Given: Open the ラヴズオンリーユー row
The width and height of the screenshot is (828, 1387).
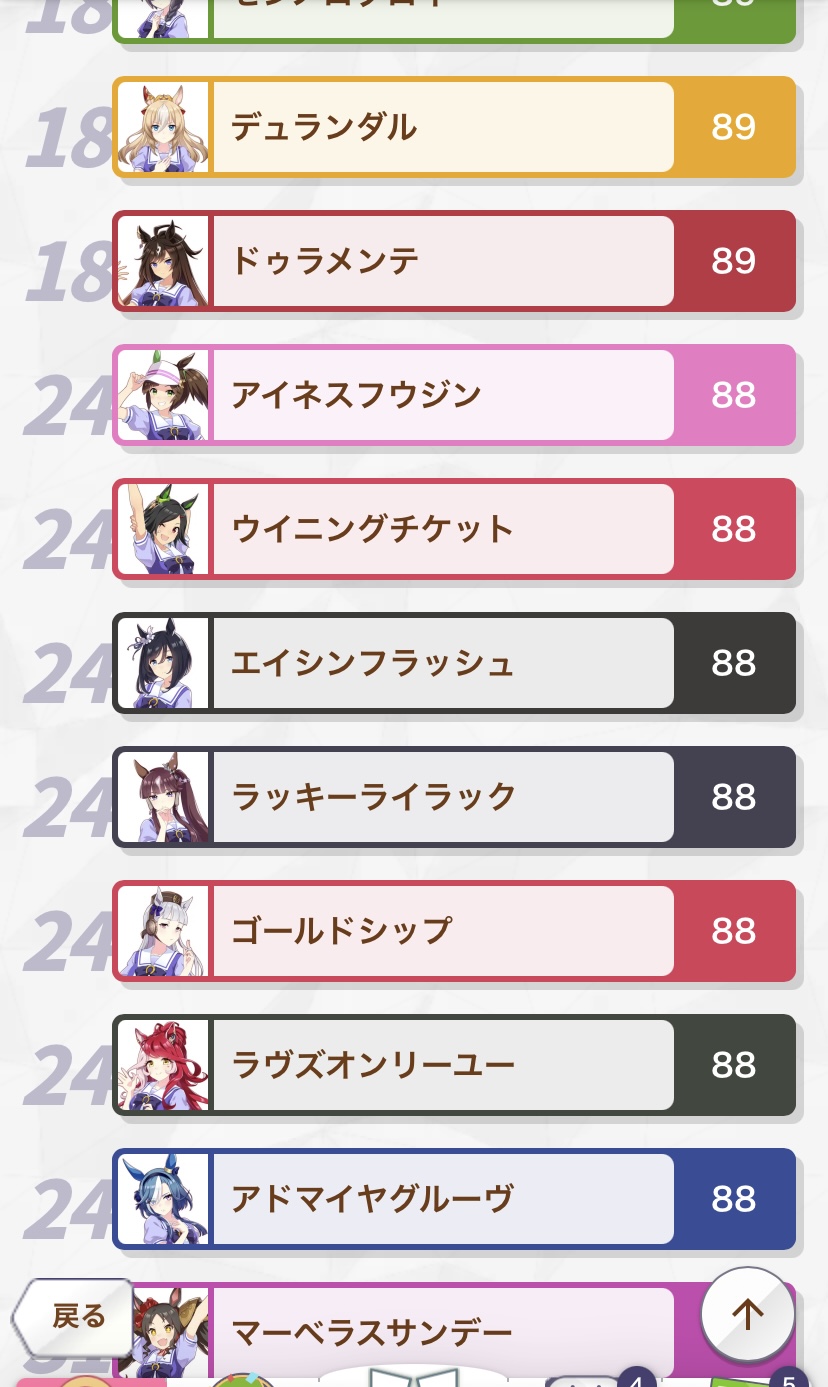Looking at the screenshot, I should (454, 1065).
